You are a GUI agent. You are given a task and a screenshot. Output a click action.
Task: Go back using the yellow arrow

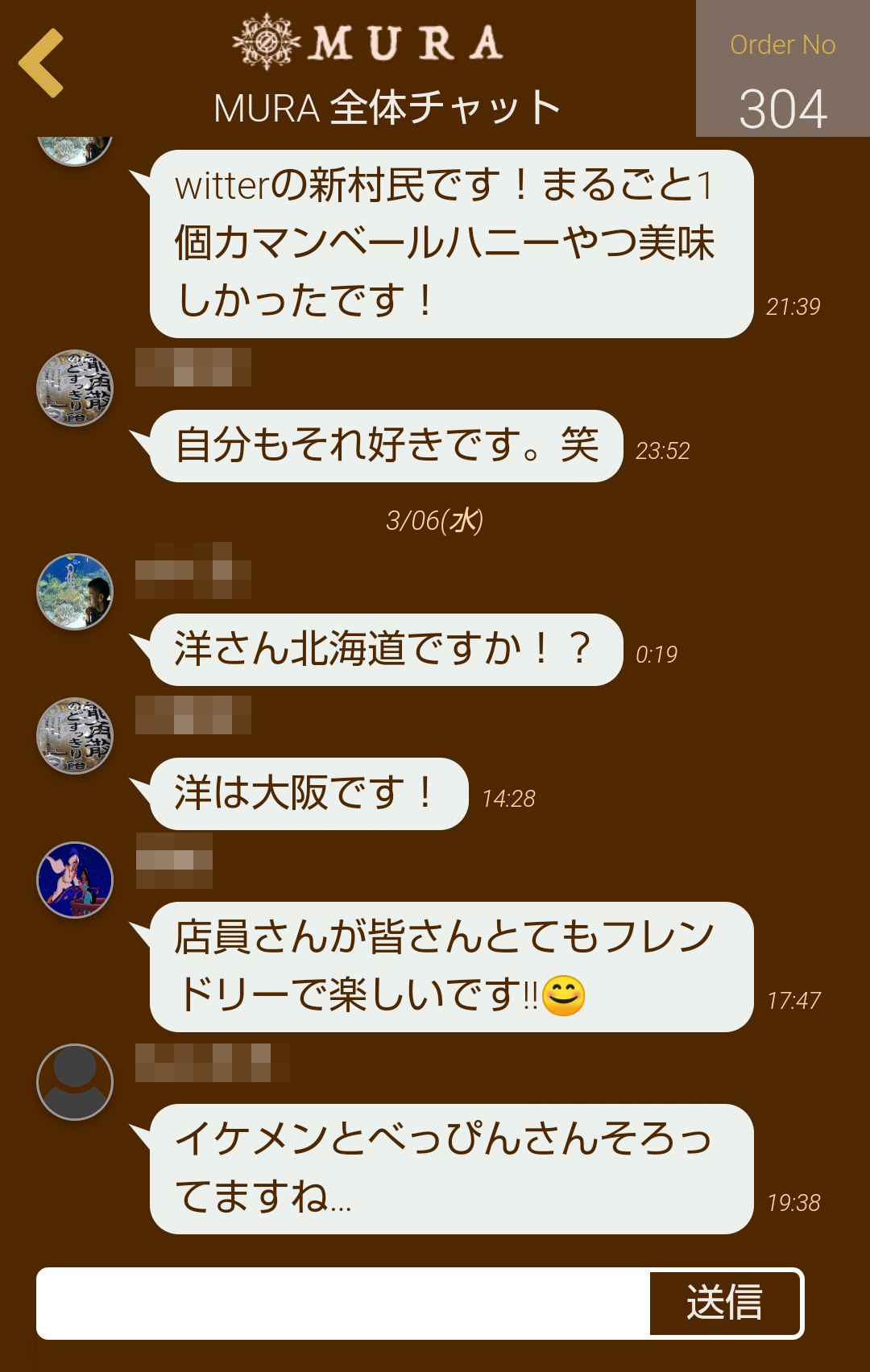[42, 63]
